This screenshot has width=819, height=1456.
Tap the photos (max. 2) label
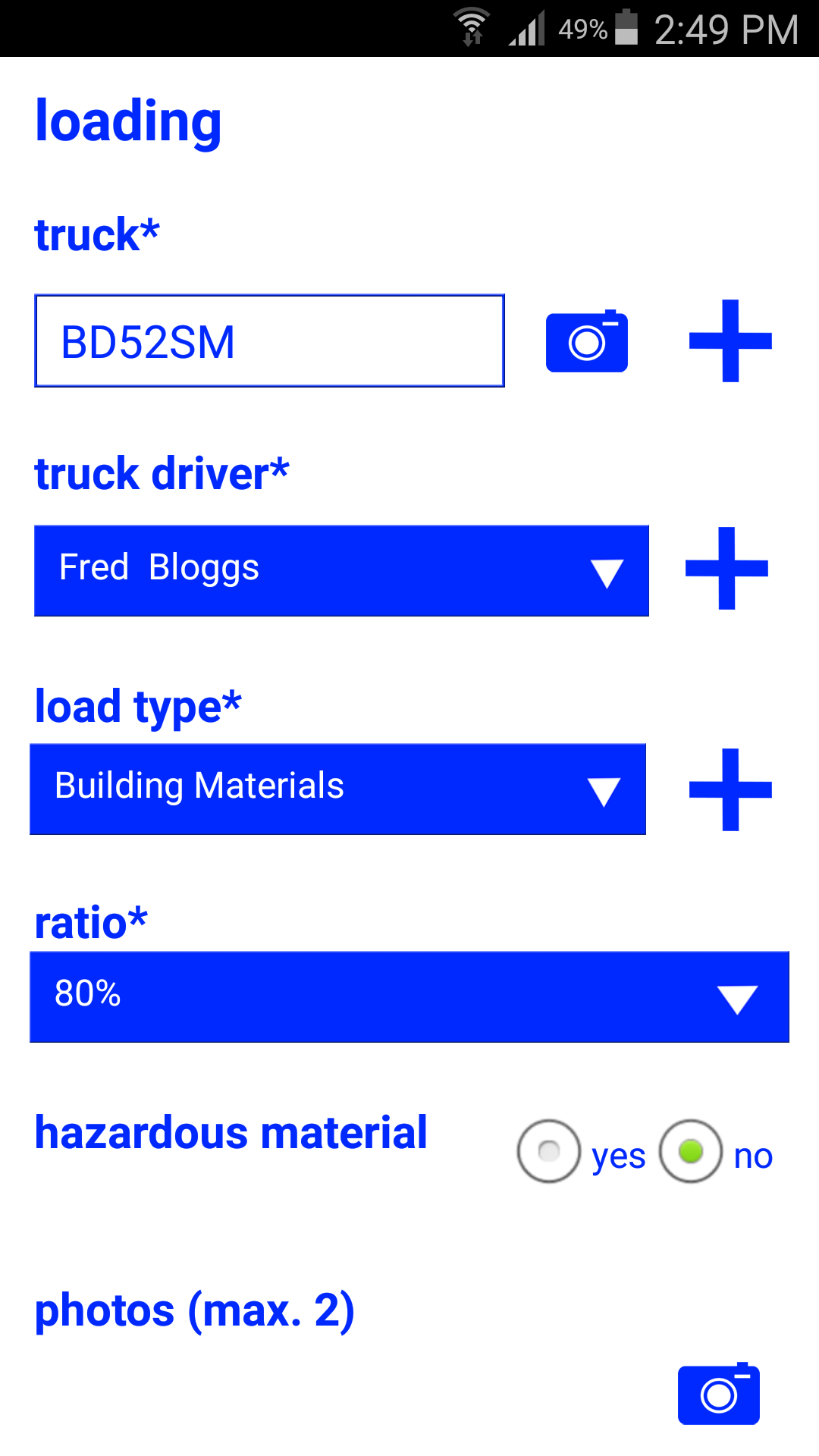coord(195,1310)
